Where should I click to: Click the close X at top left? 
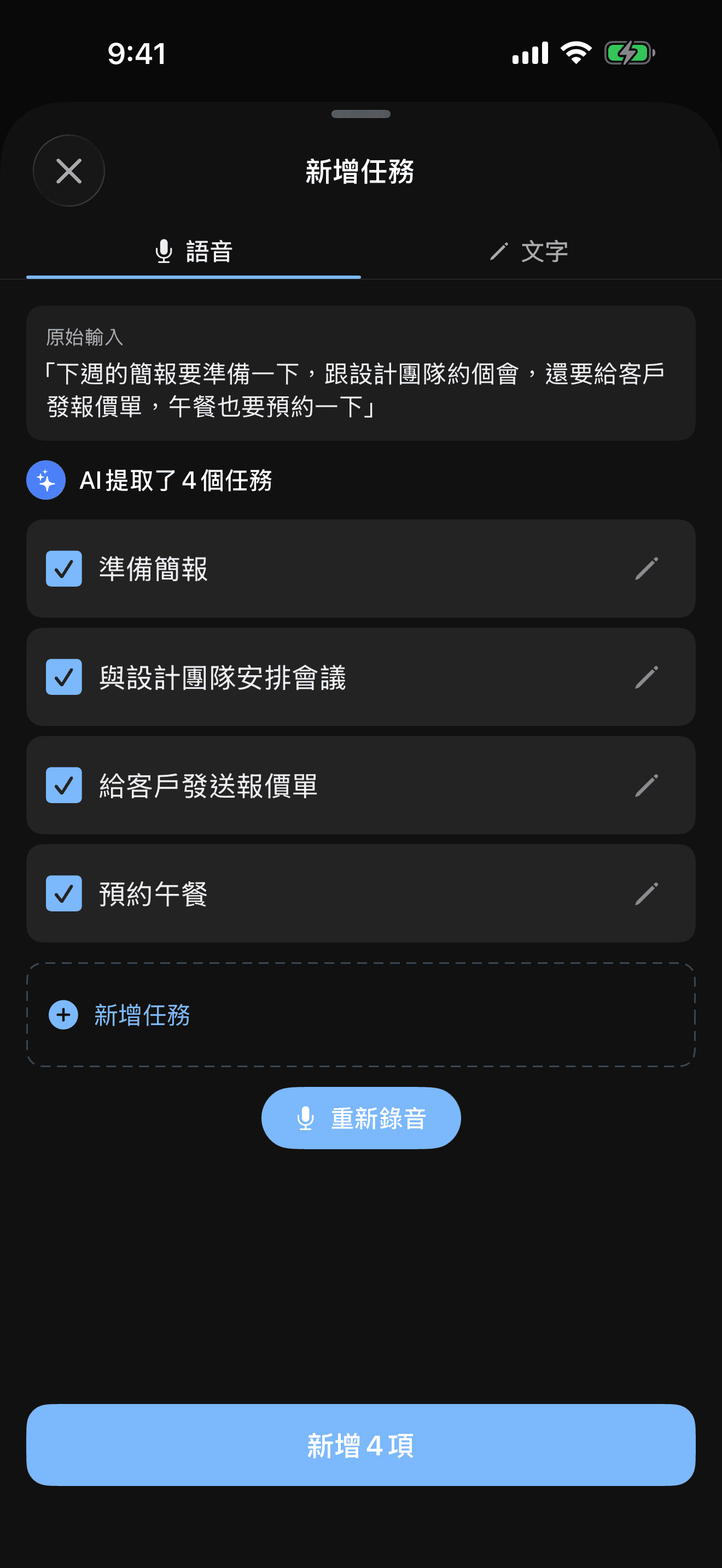[68, 171]
